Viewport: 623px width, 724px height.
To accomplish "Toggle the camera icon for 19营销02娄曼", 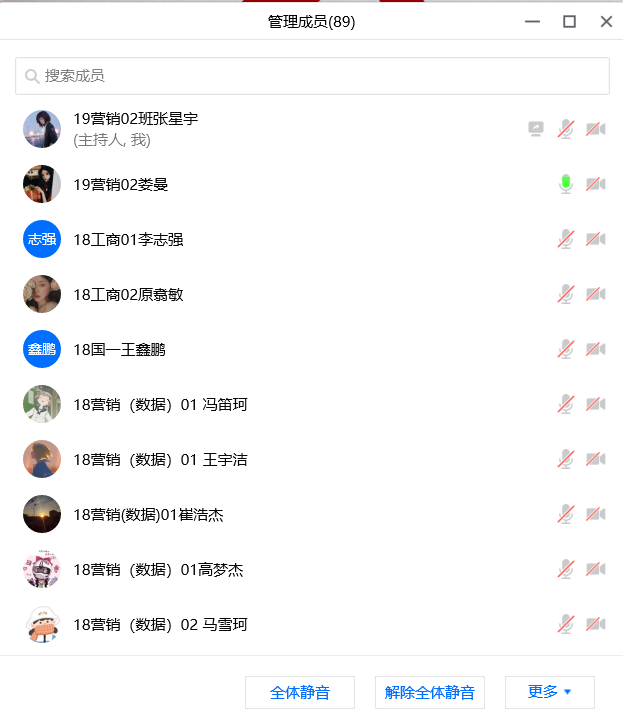I will (596, 184).
